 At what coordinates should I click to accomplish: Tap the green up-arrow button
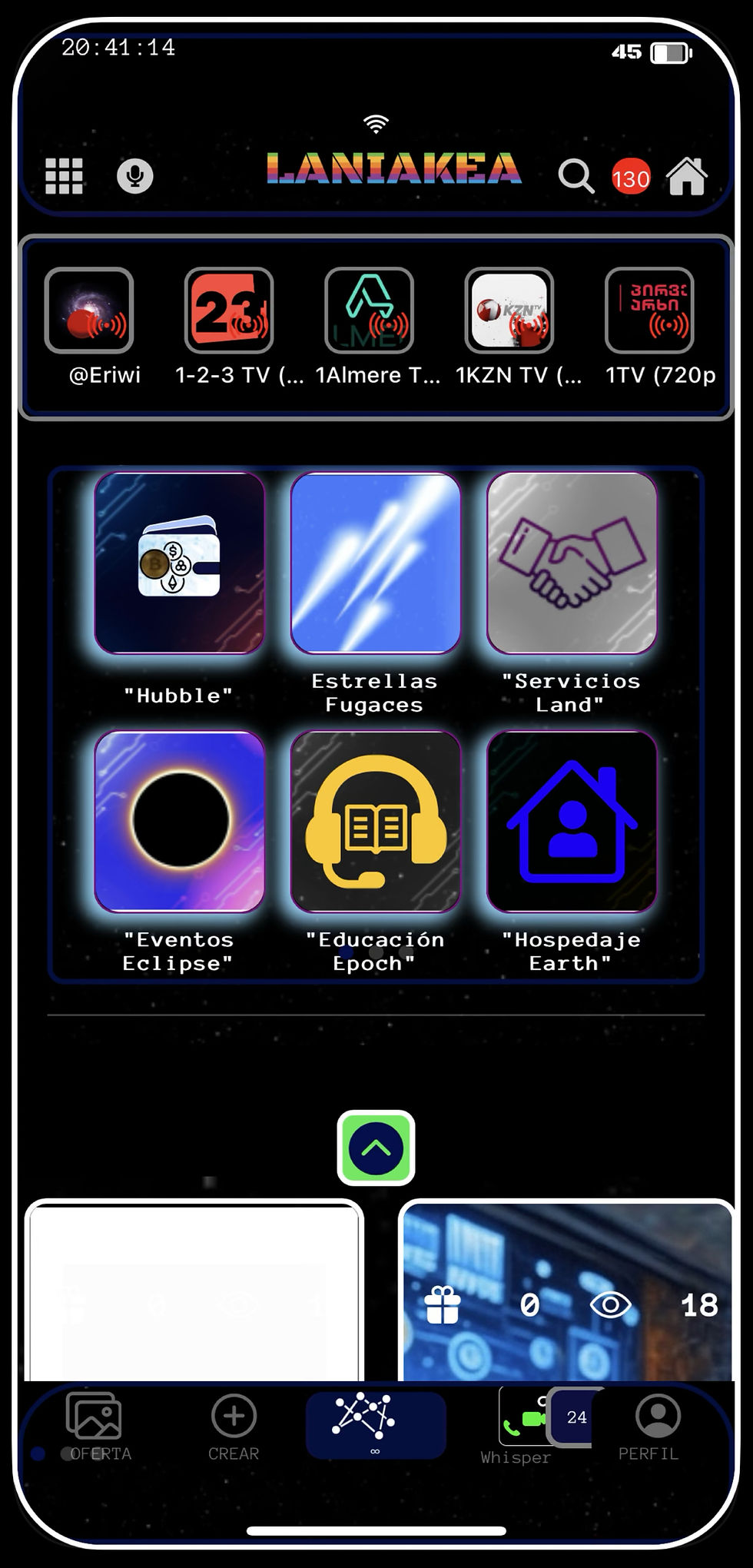[x=376, y=1148]
